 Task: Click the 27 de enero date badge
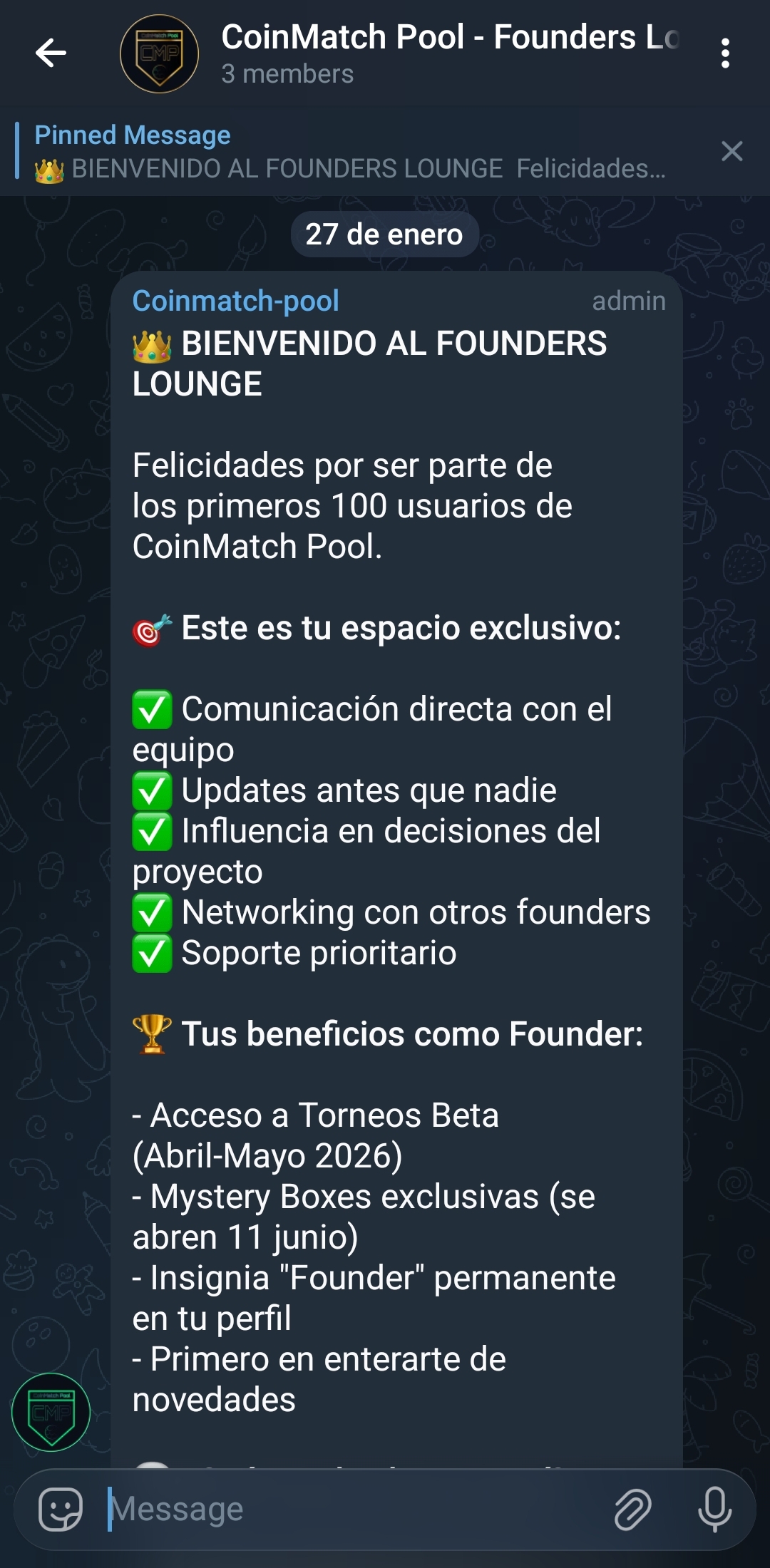pos(385,233)
